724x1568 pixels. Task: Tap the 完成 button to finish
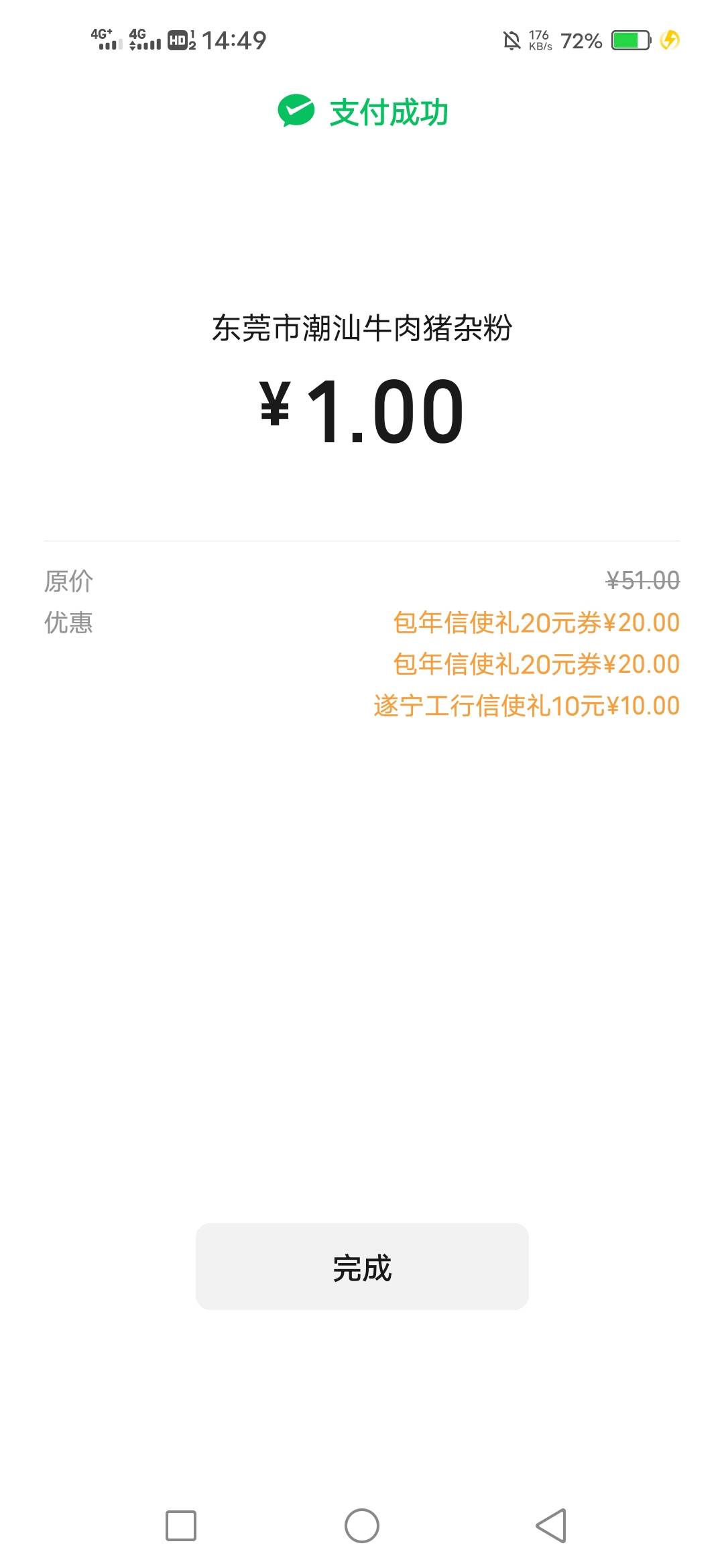(x=362, y=1266)
